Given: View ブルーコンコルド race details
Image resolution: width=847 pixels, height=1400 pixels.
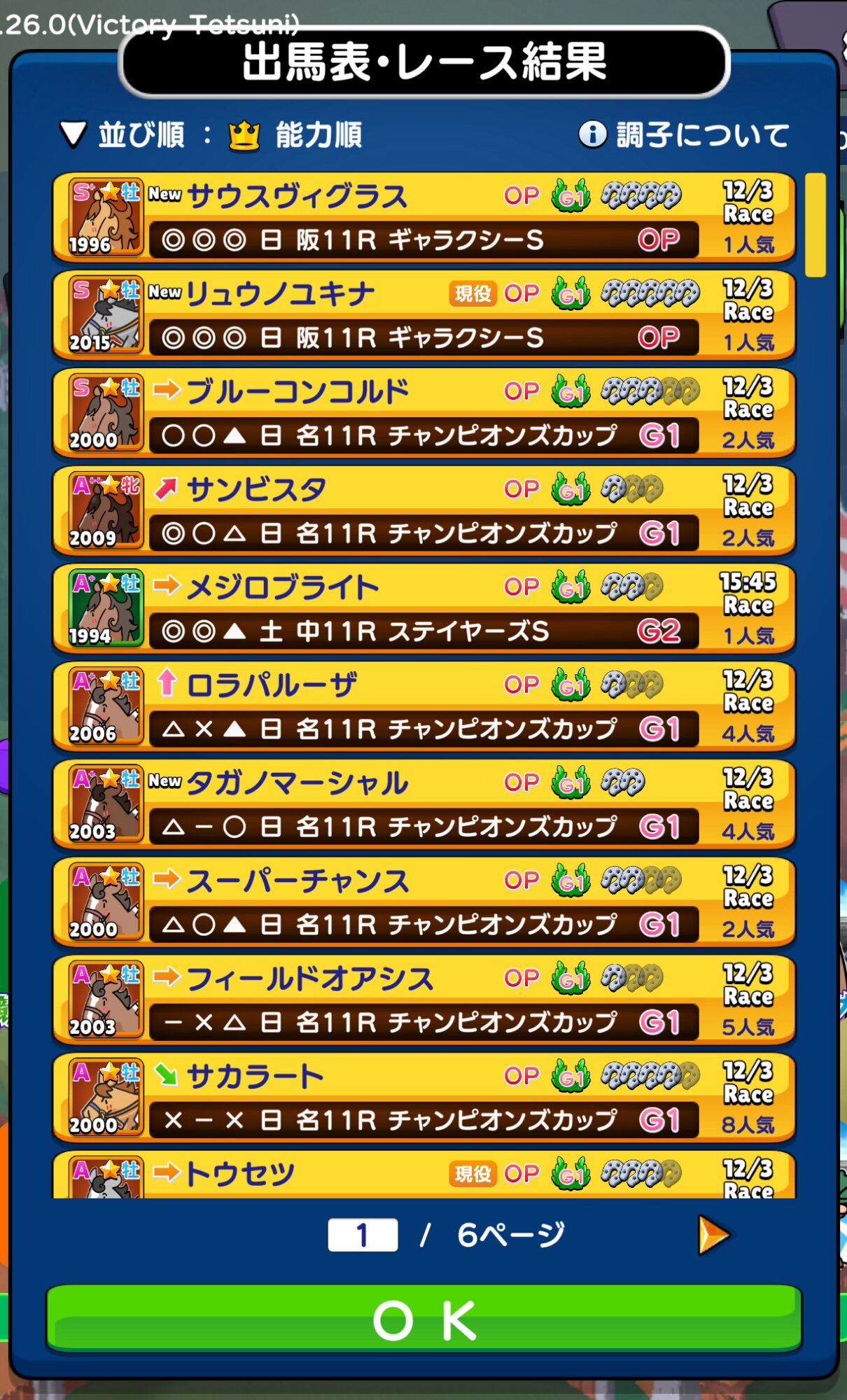Looking at the screenshot, I should 423,414.
